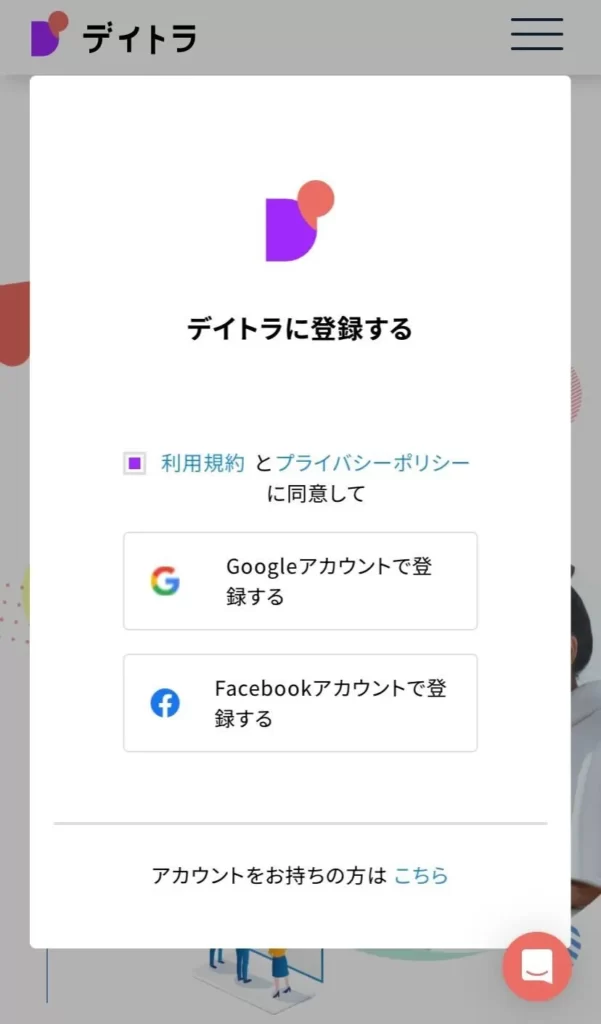Open the chat support bubble

click(537, 966)
